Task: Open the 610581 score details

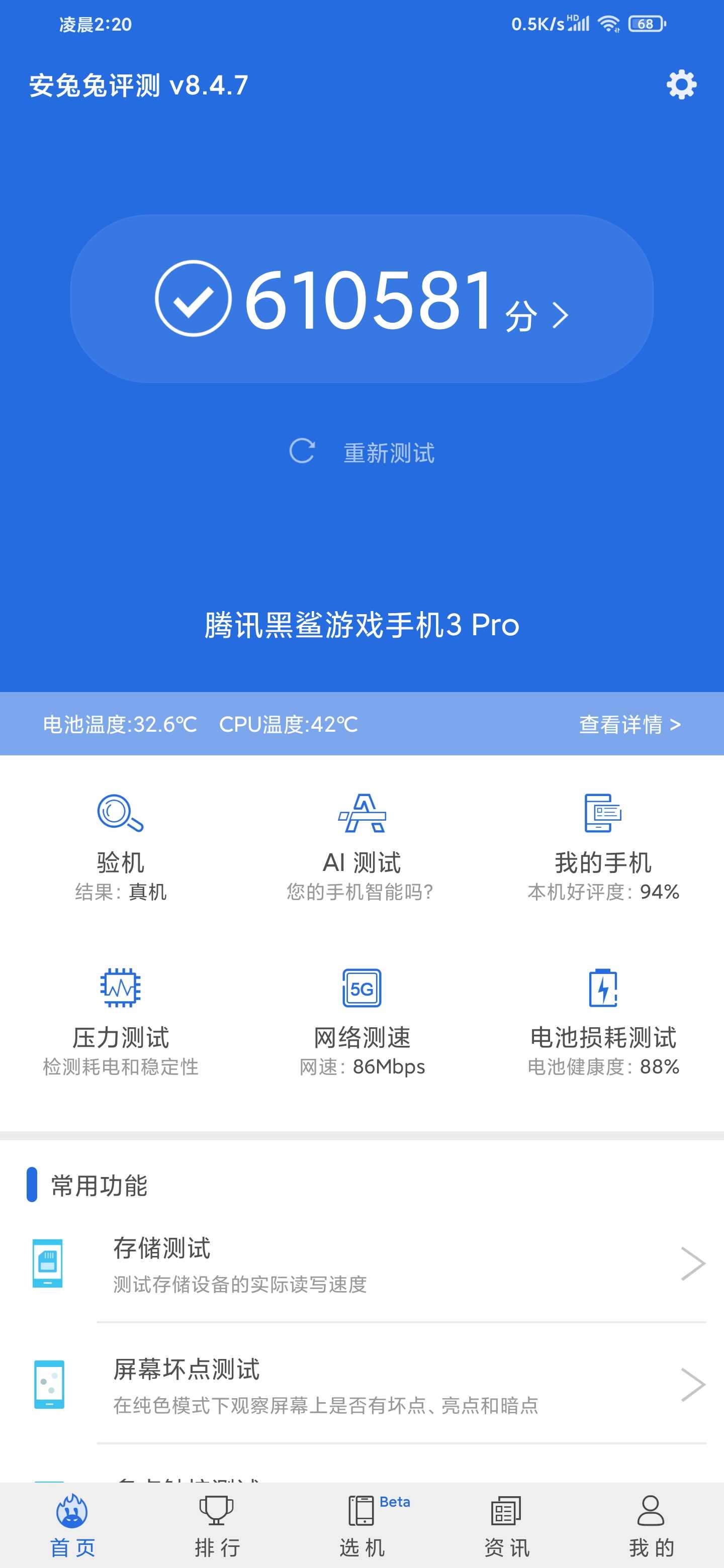Action: pos(361,299)
